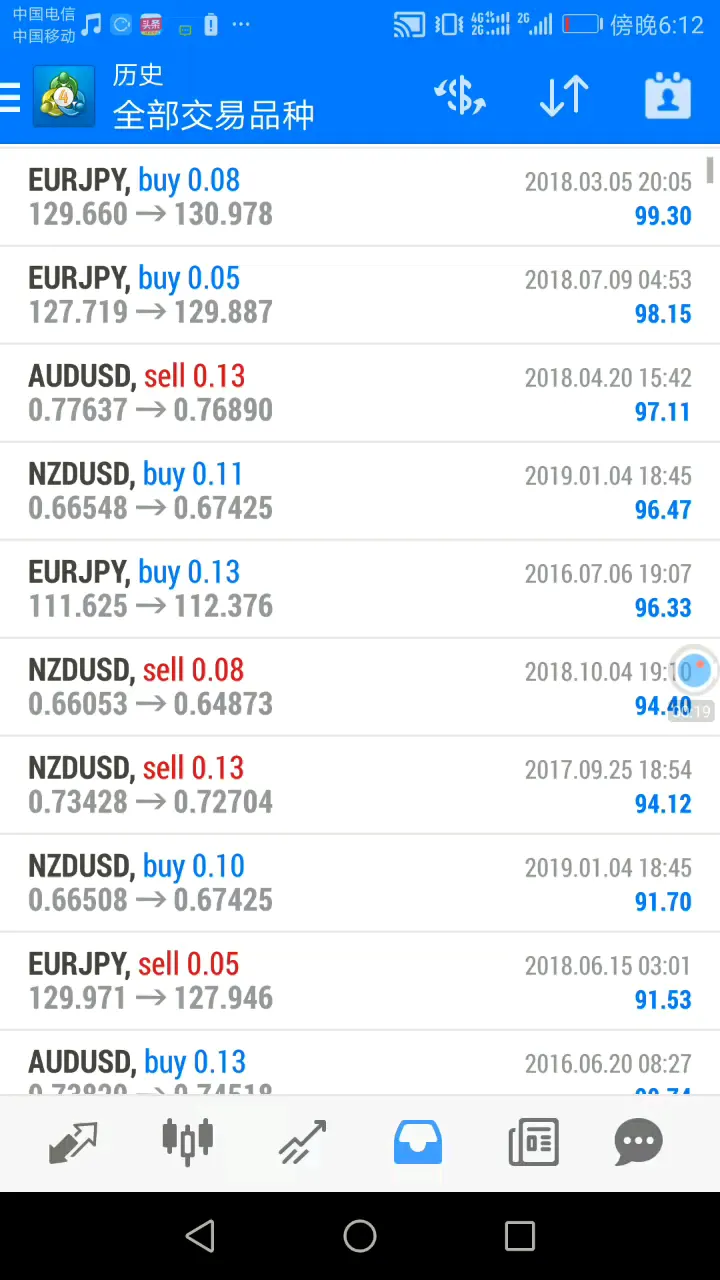Open the NZDUSD sell 0.08 trade
The image size is (720, 1280).
pos(360,687)
